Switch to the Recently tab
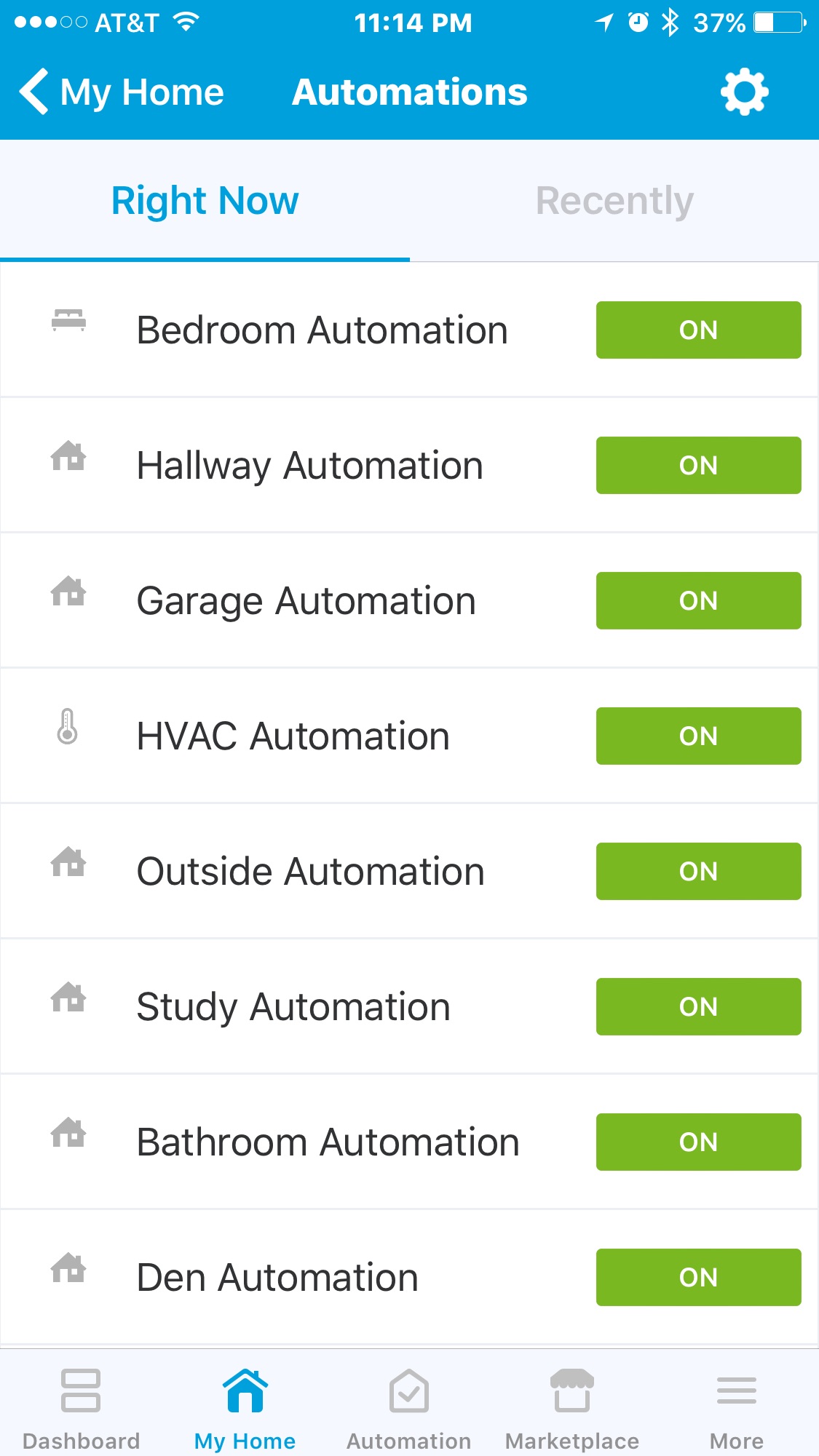This screenshot has width=819, height=1456. 614,201
